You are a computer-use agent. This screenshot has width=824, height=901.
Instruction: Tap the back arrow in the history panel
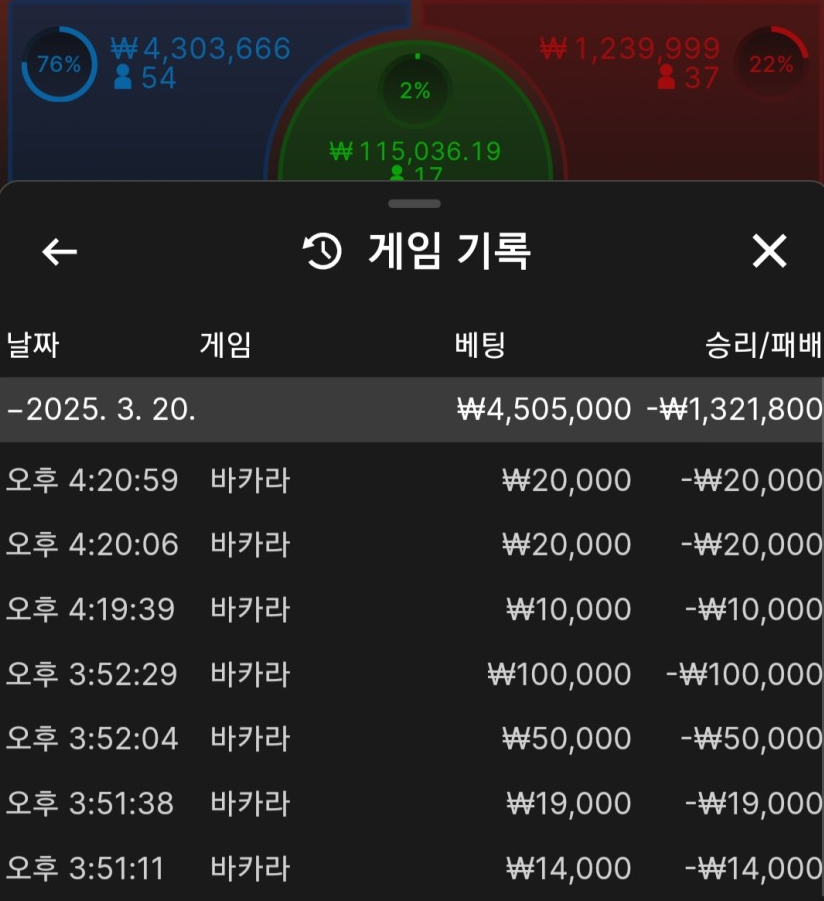coord(57,251)
